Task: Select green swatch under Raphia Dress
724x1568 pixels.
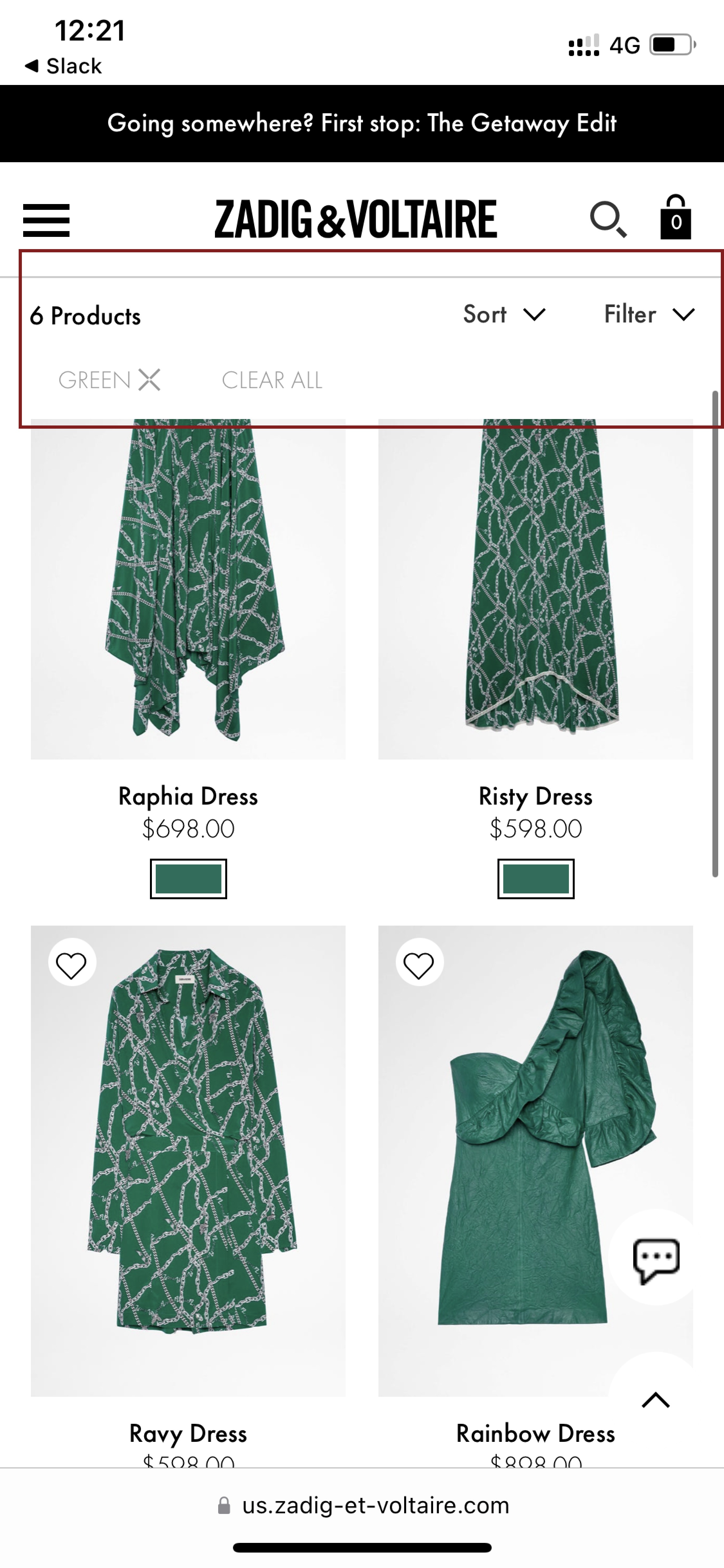Action: pyautogui.click(x=189, y=878)
